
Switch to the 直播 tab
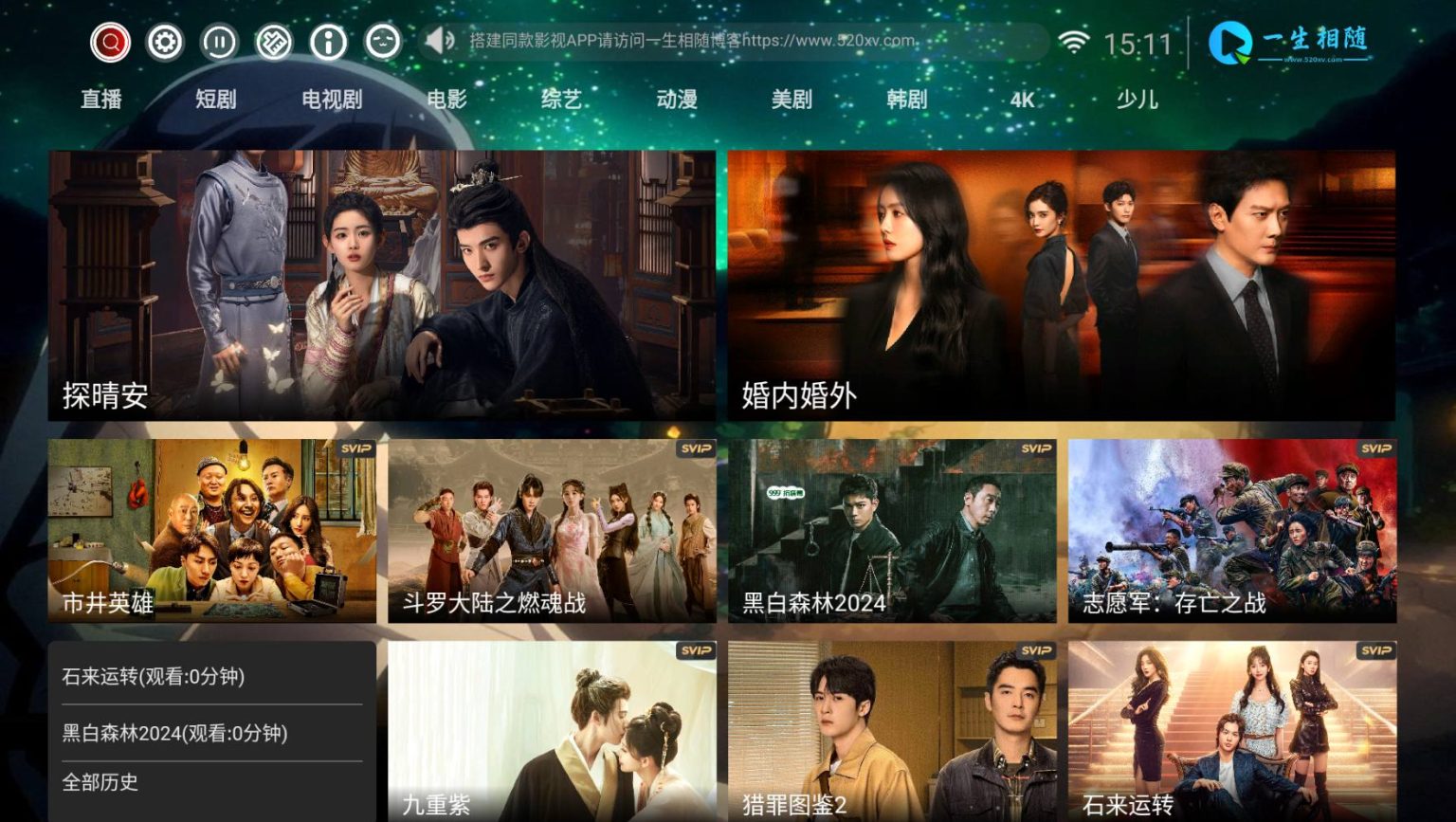click(101, 100)
